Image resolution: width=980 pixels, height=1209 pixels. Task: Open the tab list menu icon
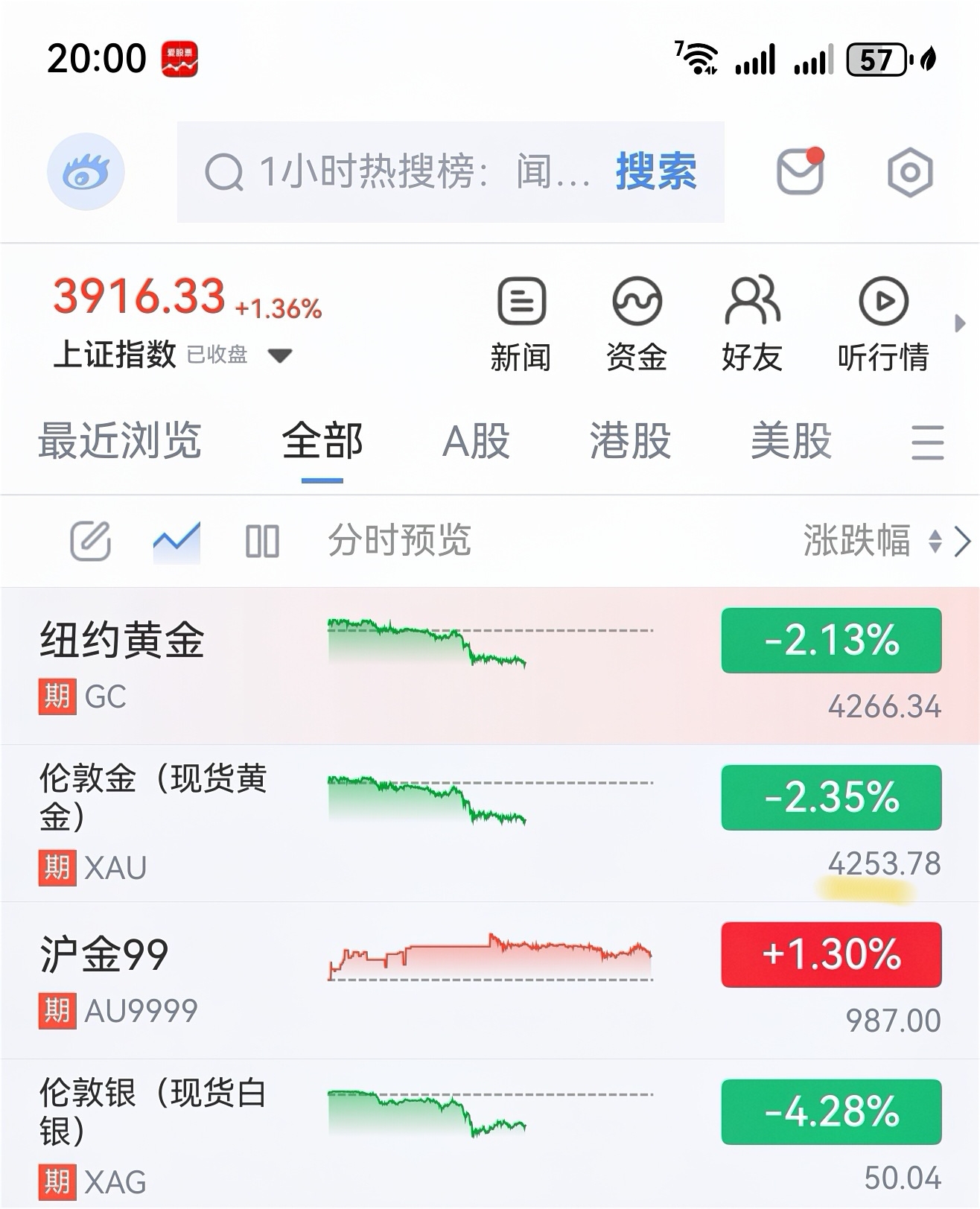click(x=928, y=442)
